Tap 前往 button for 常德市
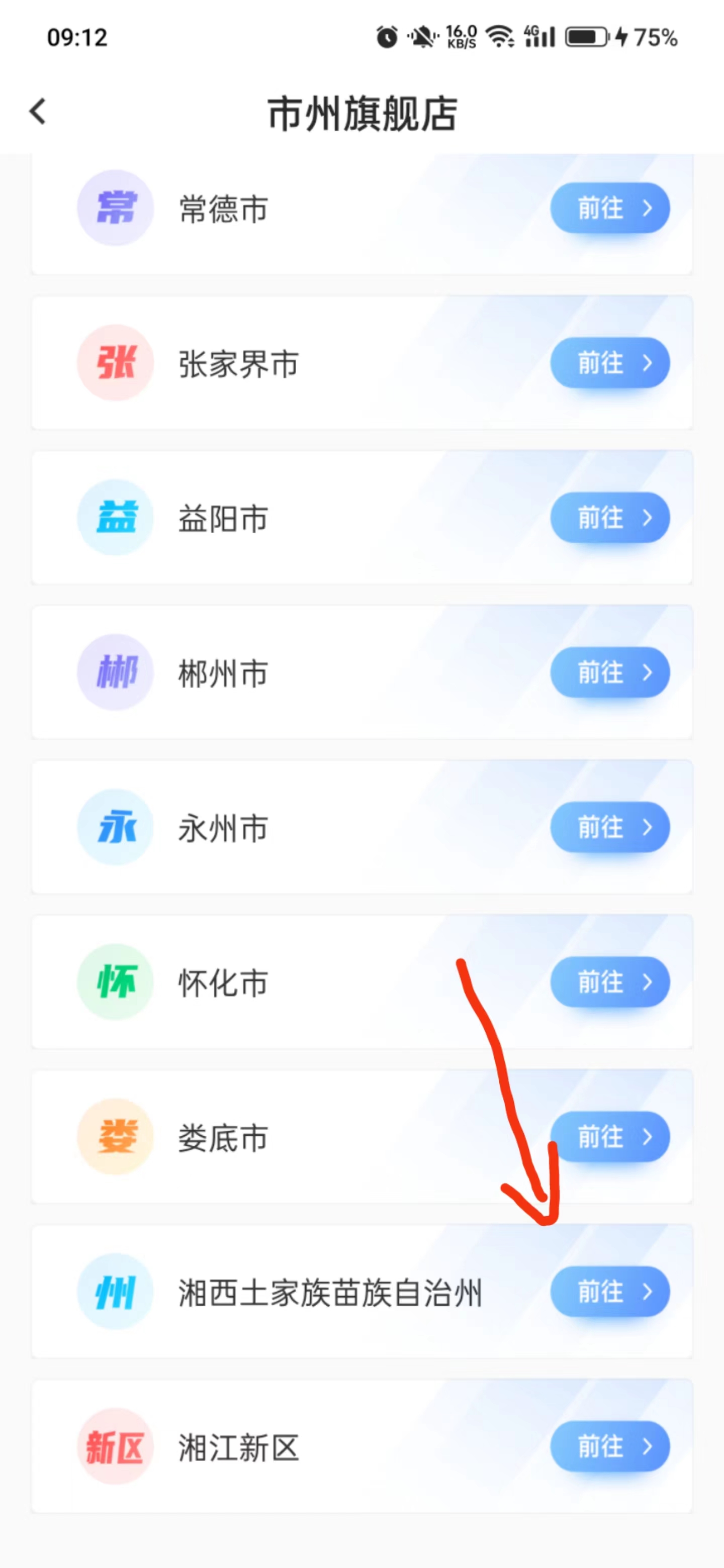The width and height of the screenshot is (724, 1568). [x=609, y=208]
